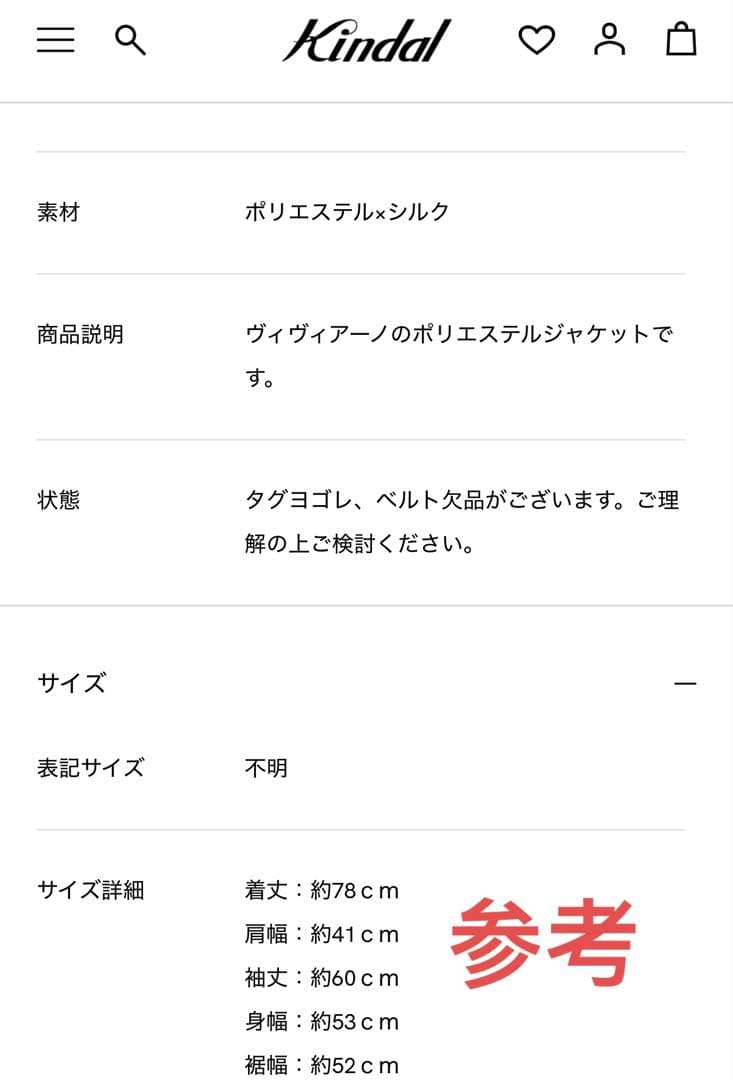Open the hamburger menu
Screen dimensions: 733x1080
56,40
